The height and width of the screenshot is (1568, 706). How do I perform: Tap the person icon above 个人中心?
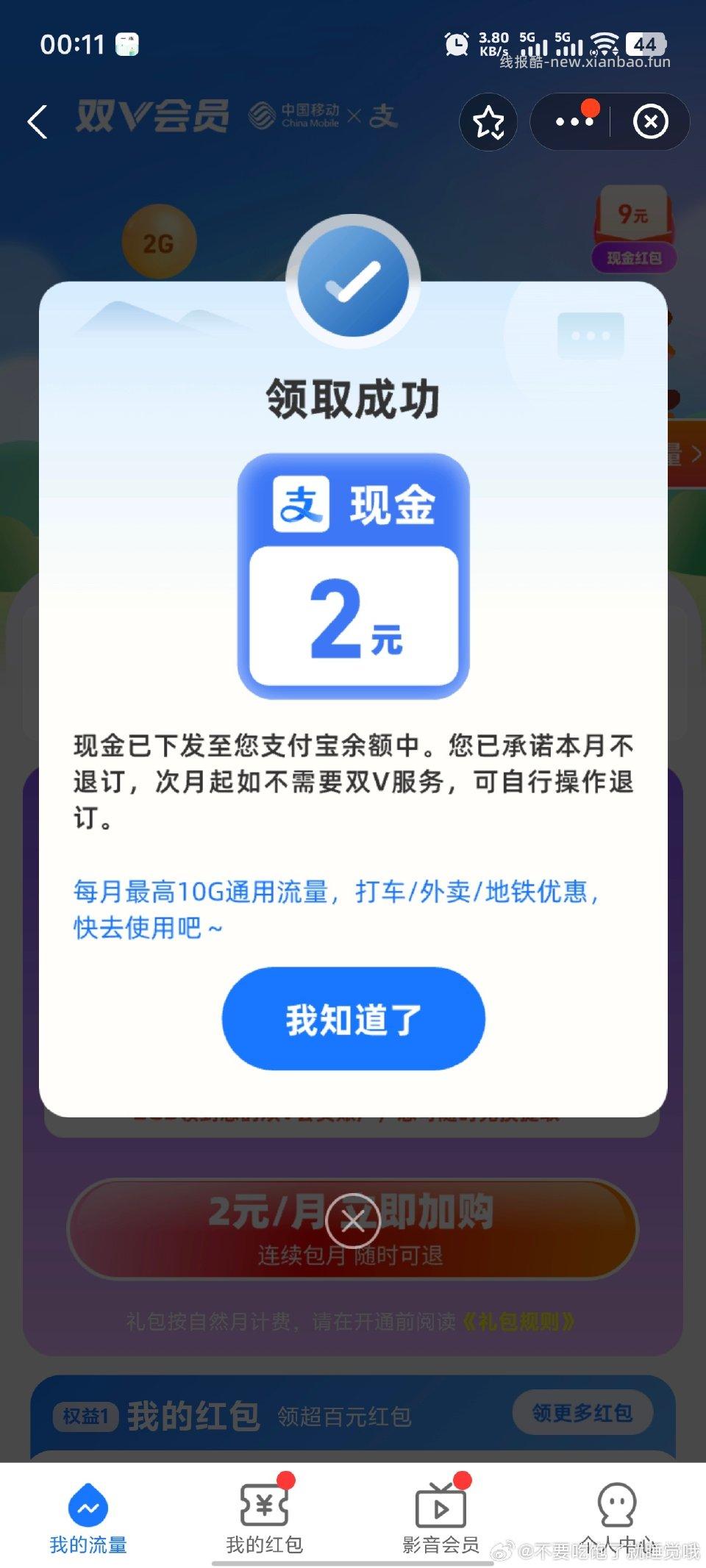click(x=617, y=1505)
